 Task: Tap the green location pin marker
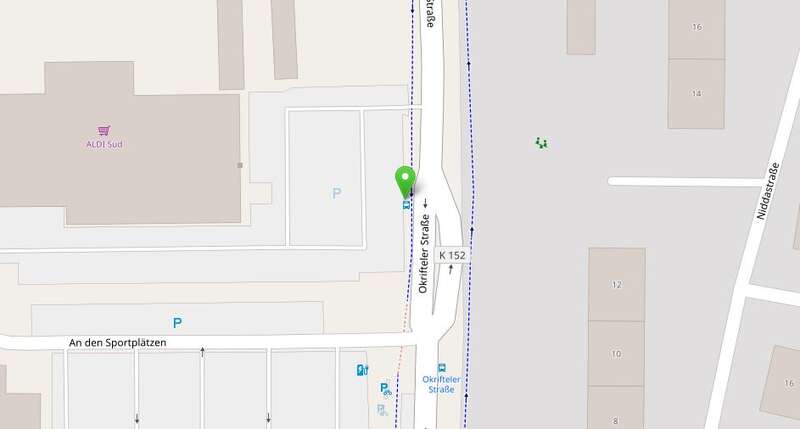pos(405,179)
